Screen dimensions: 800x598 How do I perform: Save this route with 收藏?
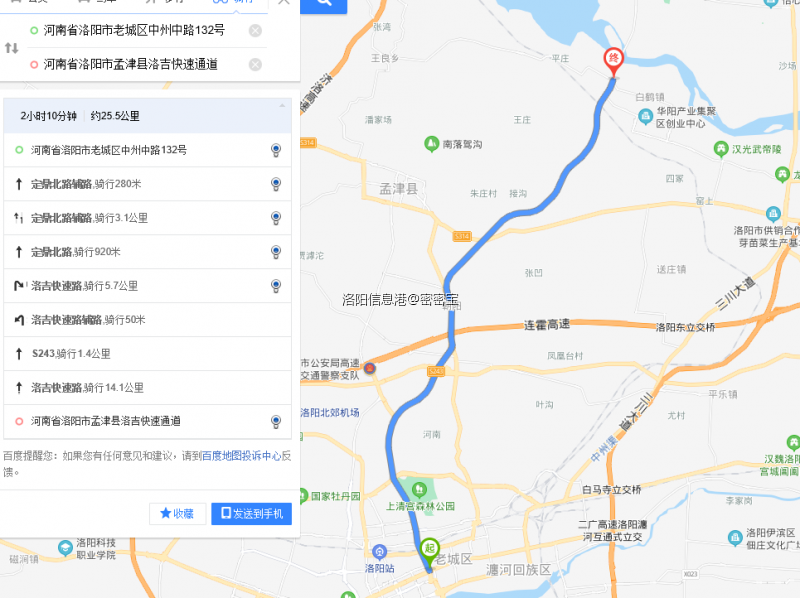(x=177, y=514)
